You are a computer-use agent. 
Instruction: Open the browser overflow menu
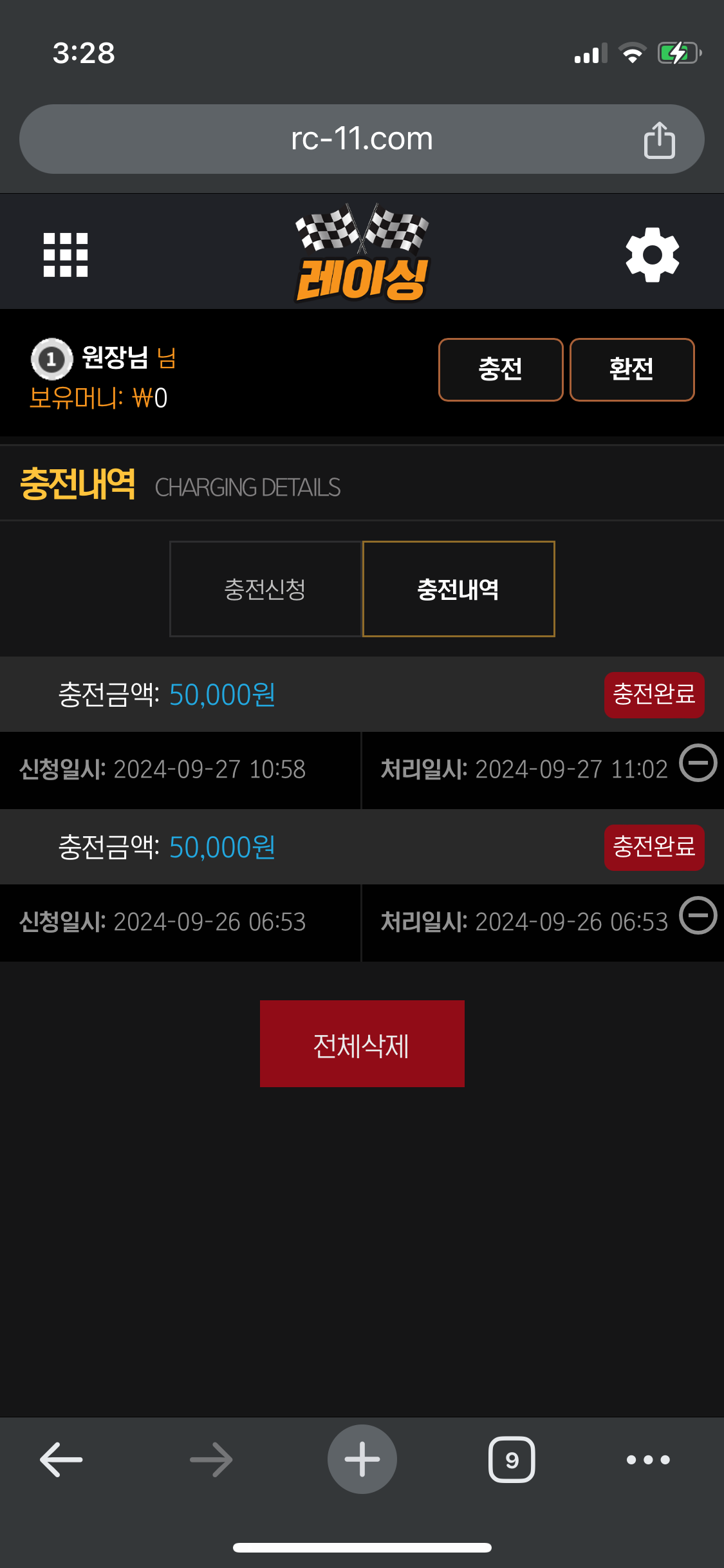pyautogui.click(x=648, y=1459)
